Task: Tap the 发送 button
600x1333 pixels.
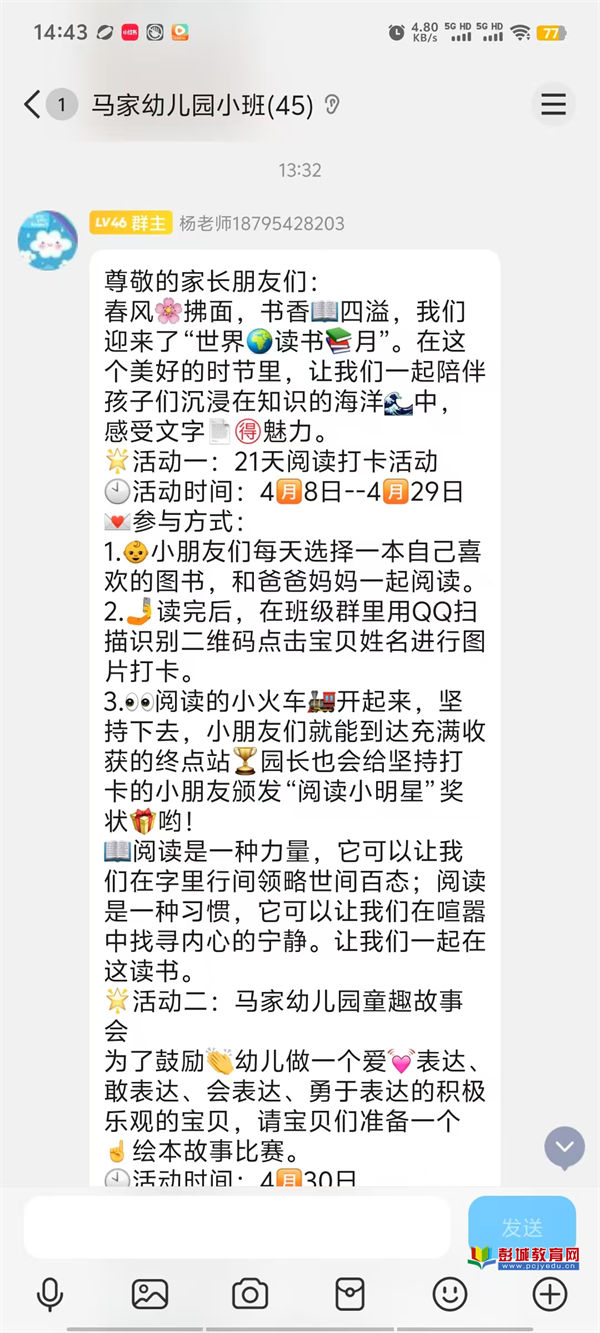Action: [x=522, y=1227]
